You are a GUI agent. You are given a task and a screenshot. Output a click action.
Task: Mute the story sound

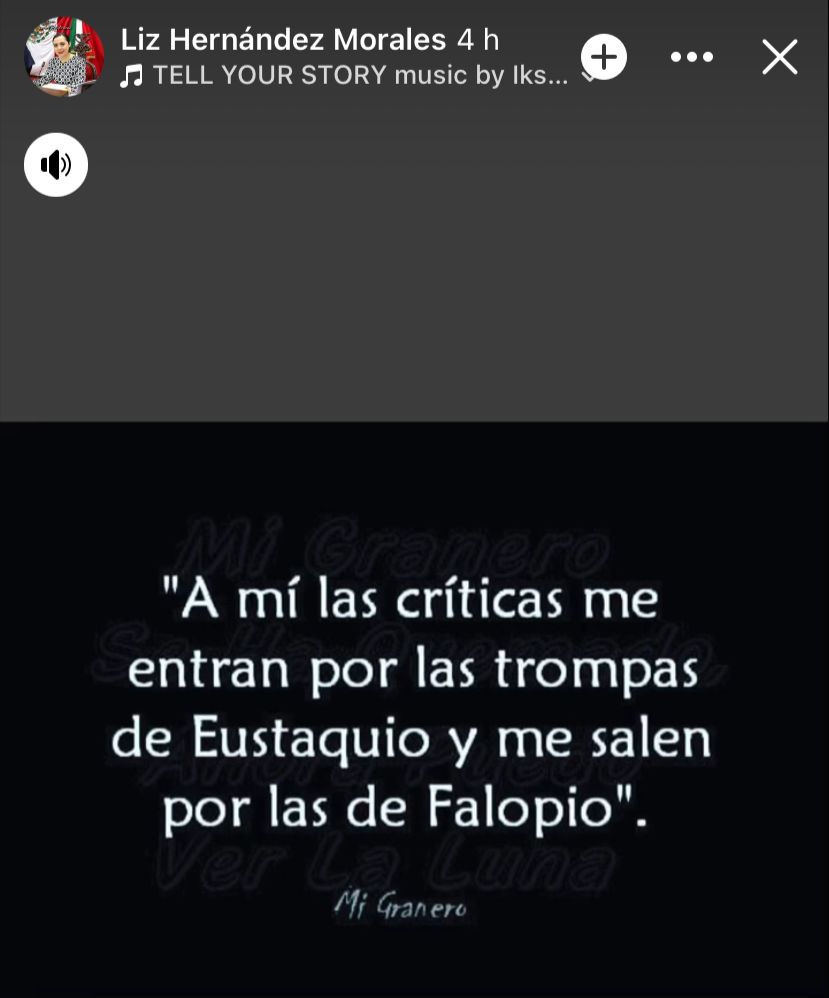pos(56,165)
